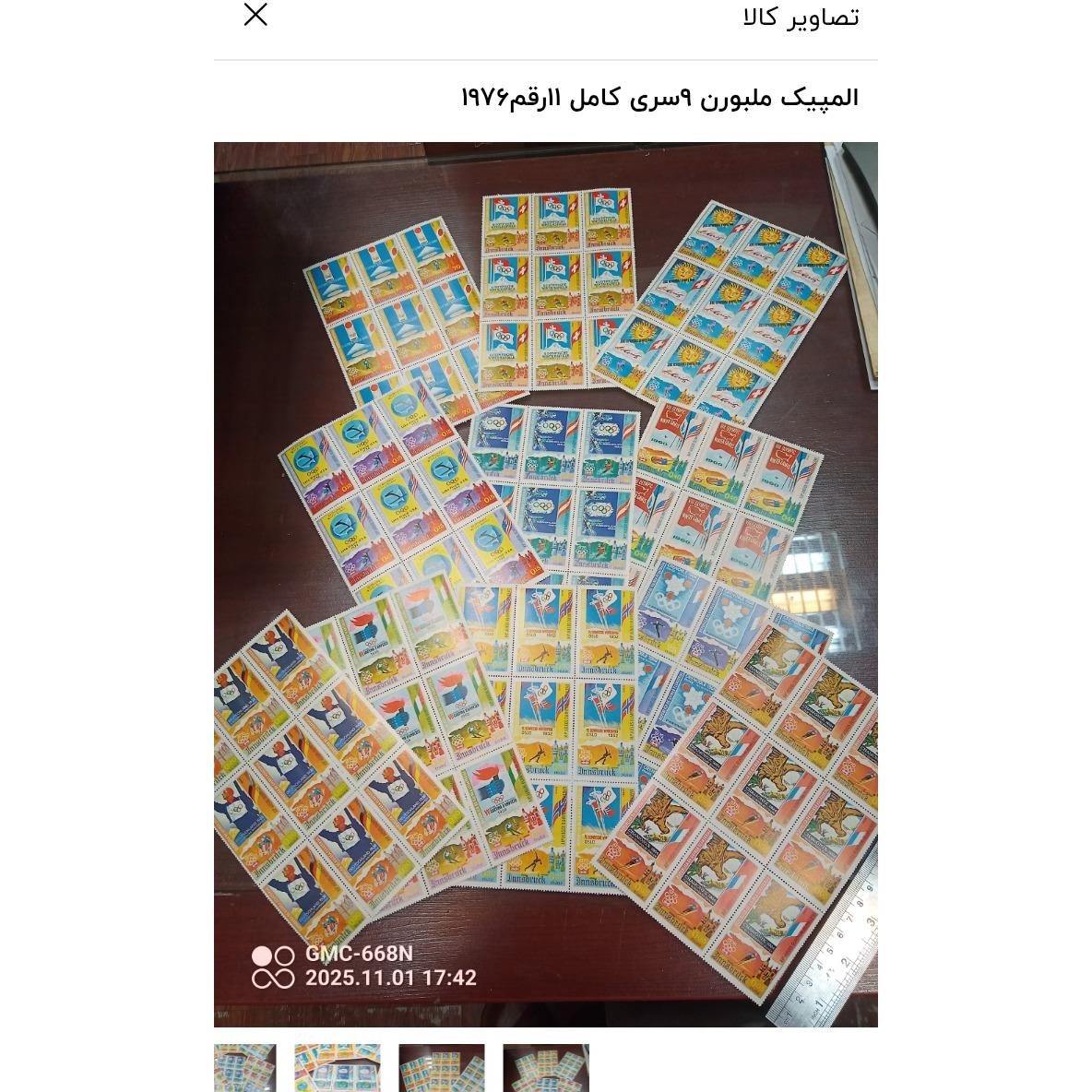Select the first thumbnail in the image strip
The width and height of the screenshot is (1092, 1092).
tap(245, 1068)
